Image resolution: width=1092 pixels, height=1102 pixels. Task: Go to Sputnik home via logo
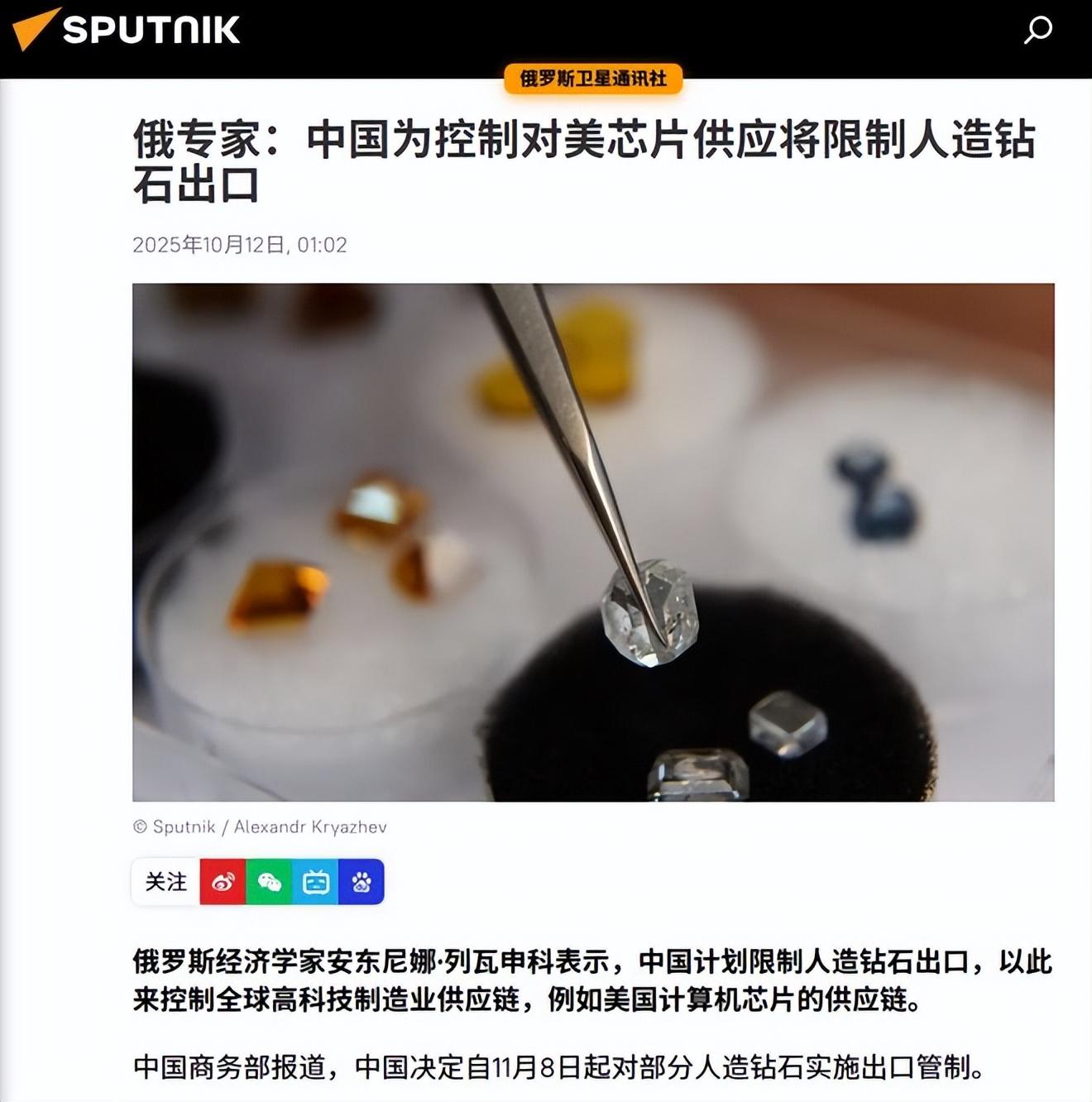[x=127, y=30]
